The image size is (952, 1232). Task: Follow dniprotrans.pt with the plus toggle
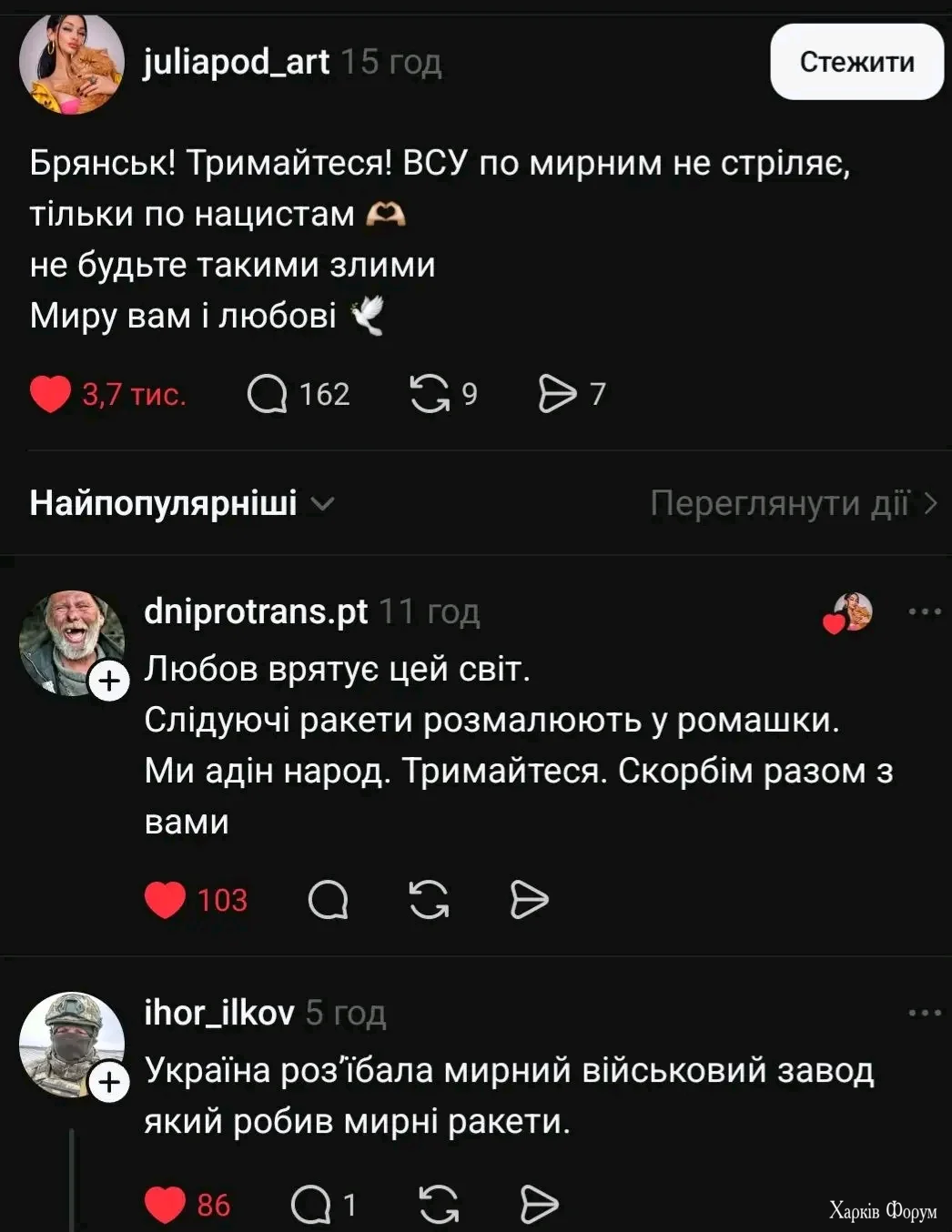pos(111,680)
